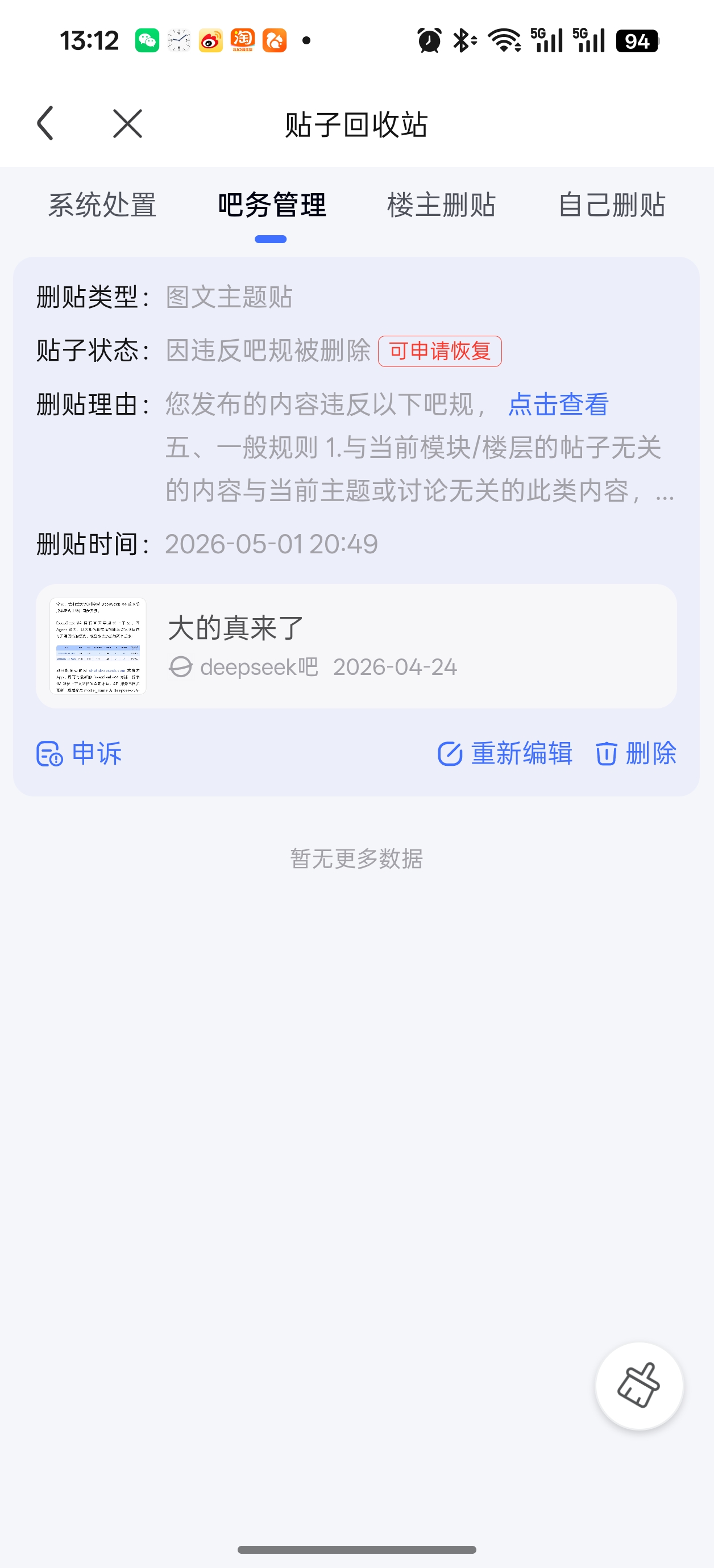Open the deleted post 大的真来了
The height and width of the screenshot is (1568, 714).
click(x=356, y=647)
